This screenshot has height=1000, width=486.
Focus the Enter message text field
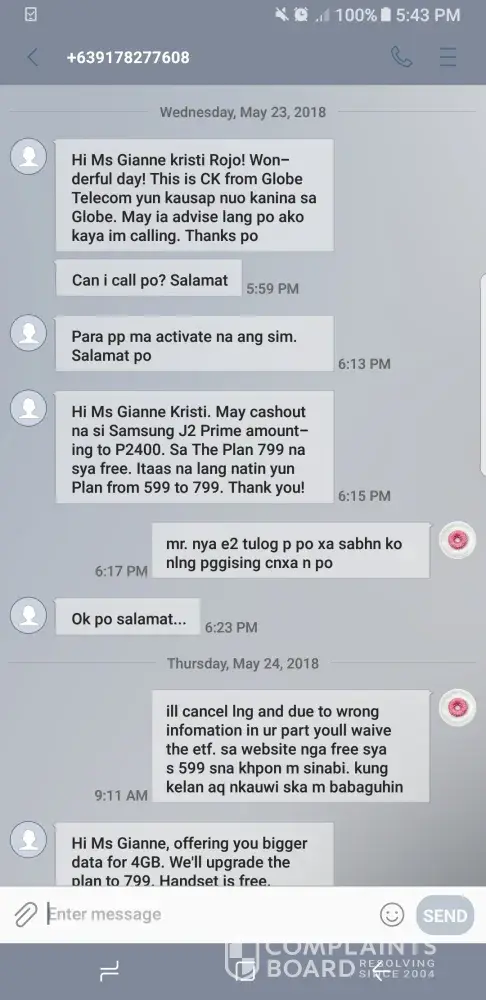[x=210, y=915]
